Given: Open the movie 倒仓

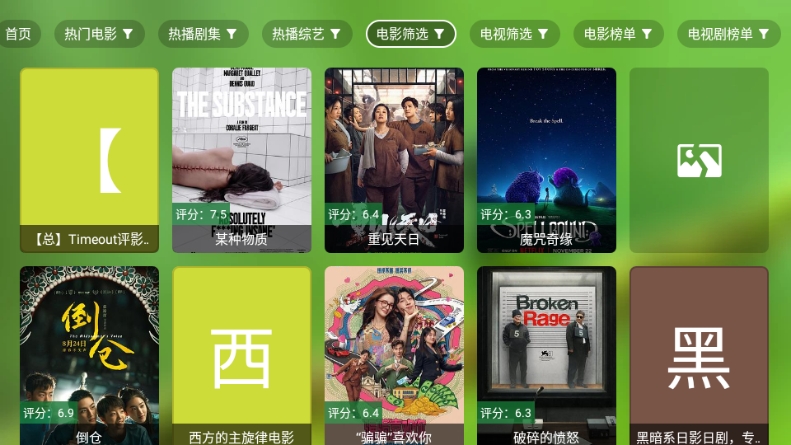Looking at the screenshot, I should (x=89, y=355).
